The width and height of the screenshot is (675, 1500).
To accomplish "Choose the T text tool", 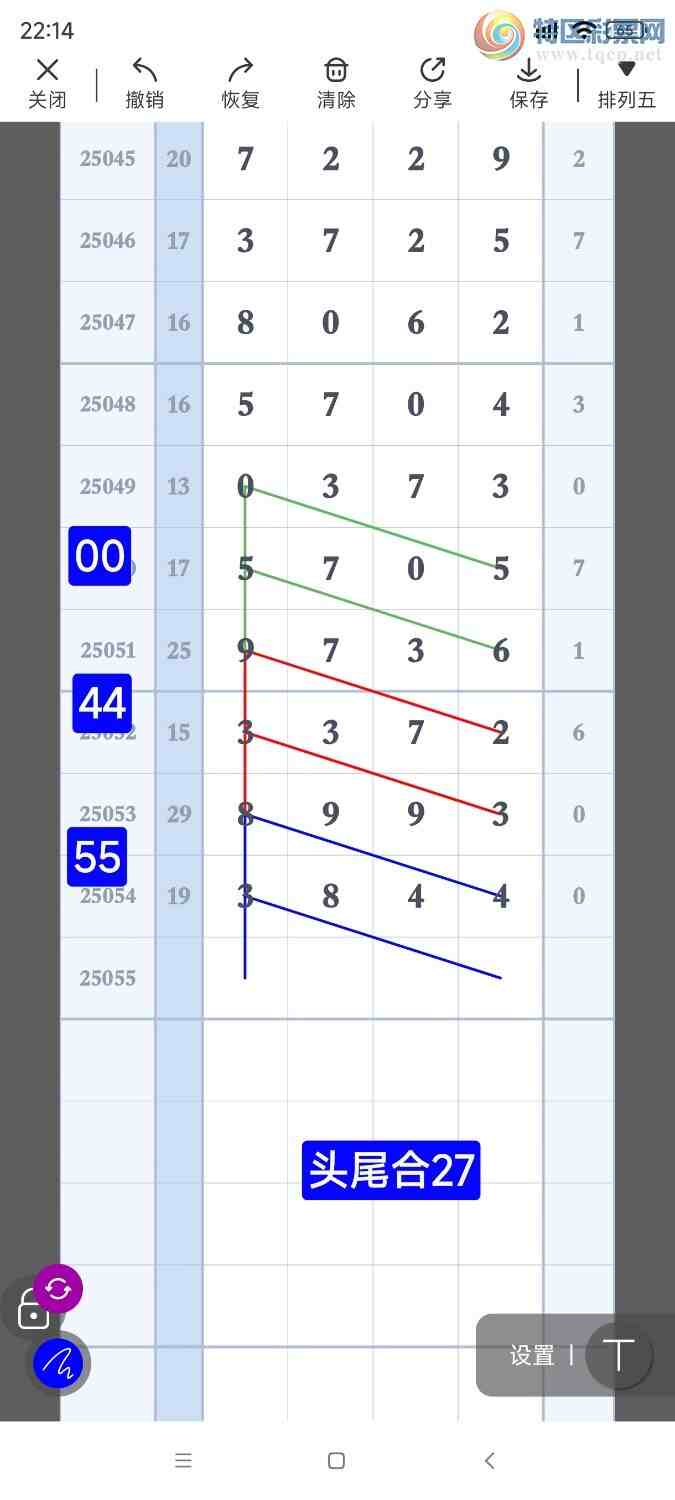I will point(619,1356).
